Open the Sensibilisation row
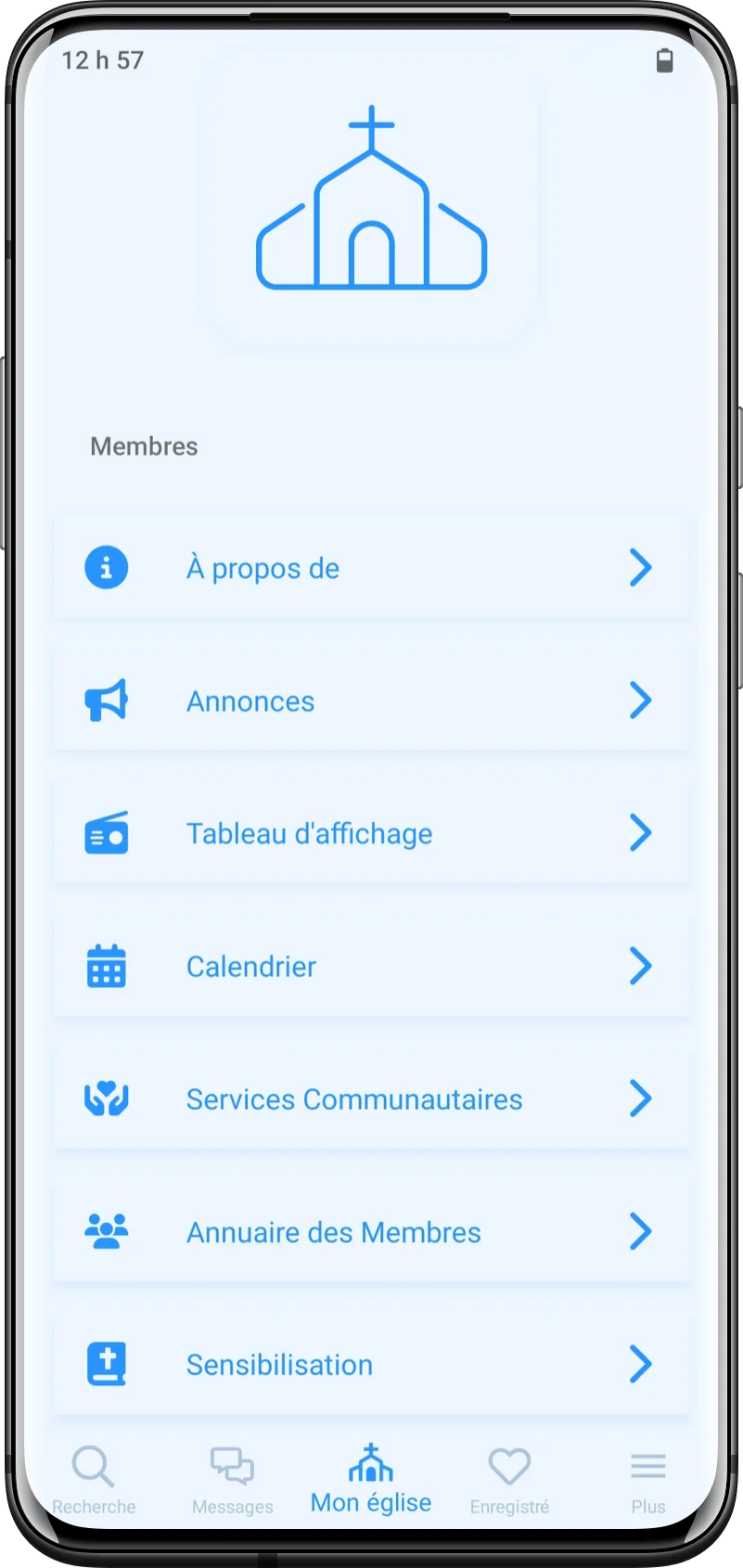 click(x=371, y=1364)
